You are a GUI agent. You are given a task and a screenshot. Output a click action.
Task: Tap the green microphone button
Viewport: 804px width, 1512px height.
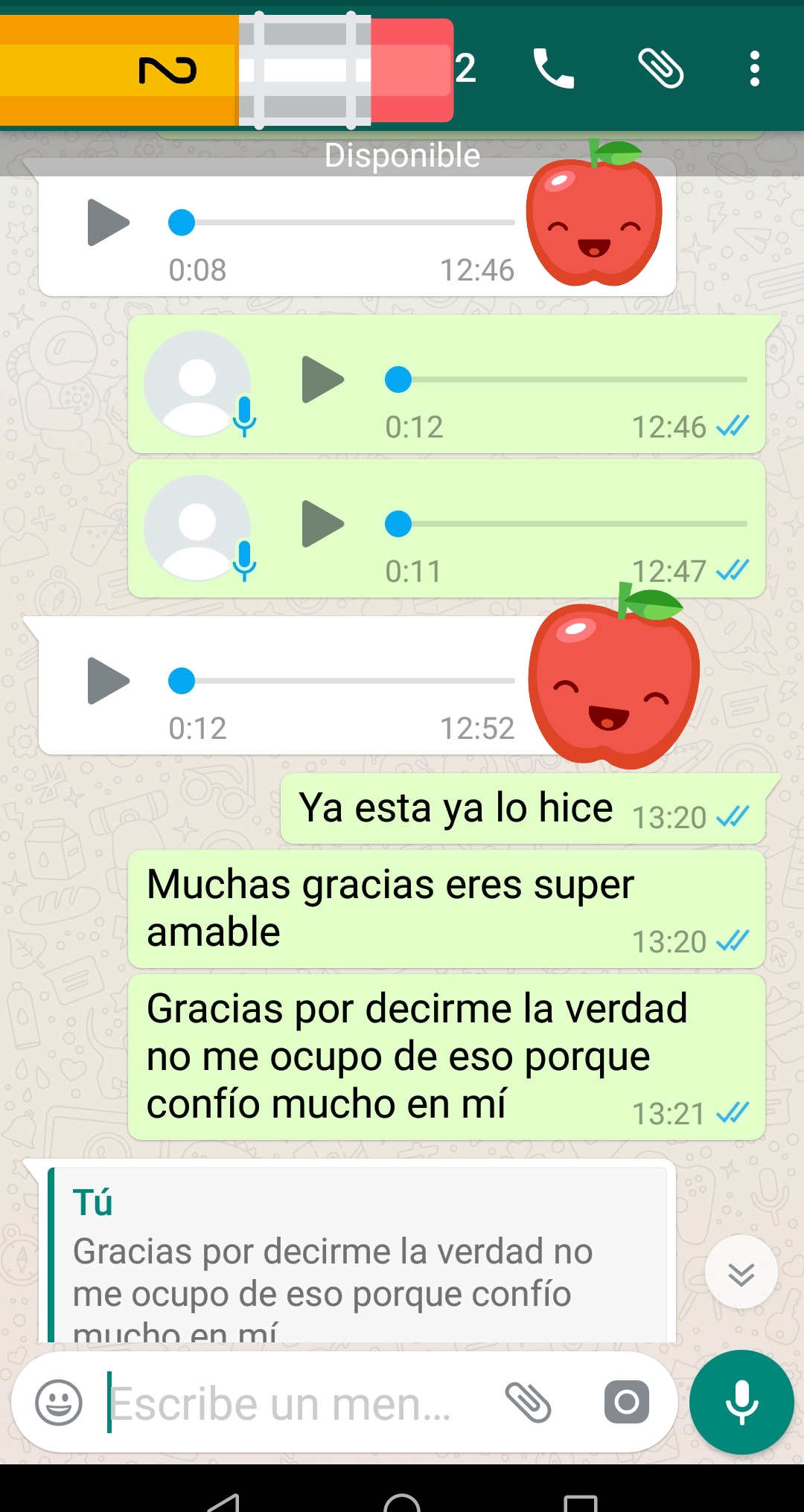[741, 1403]
